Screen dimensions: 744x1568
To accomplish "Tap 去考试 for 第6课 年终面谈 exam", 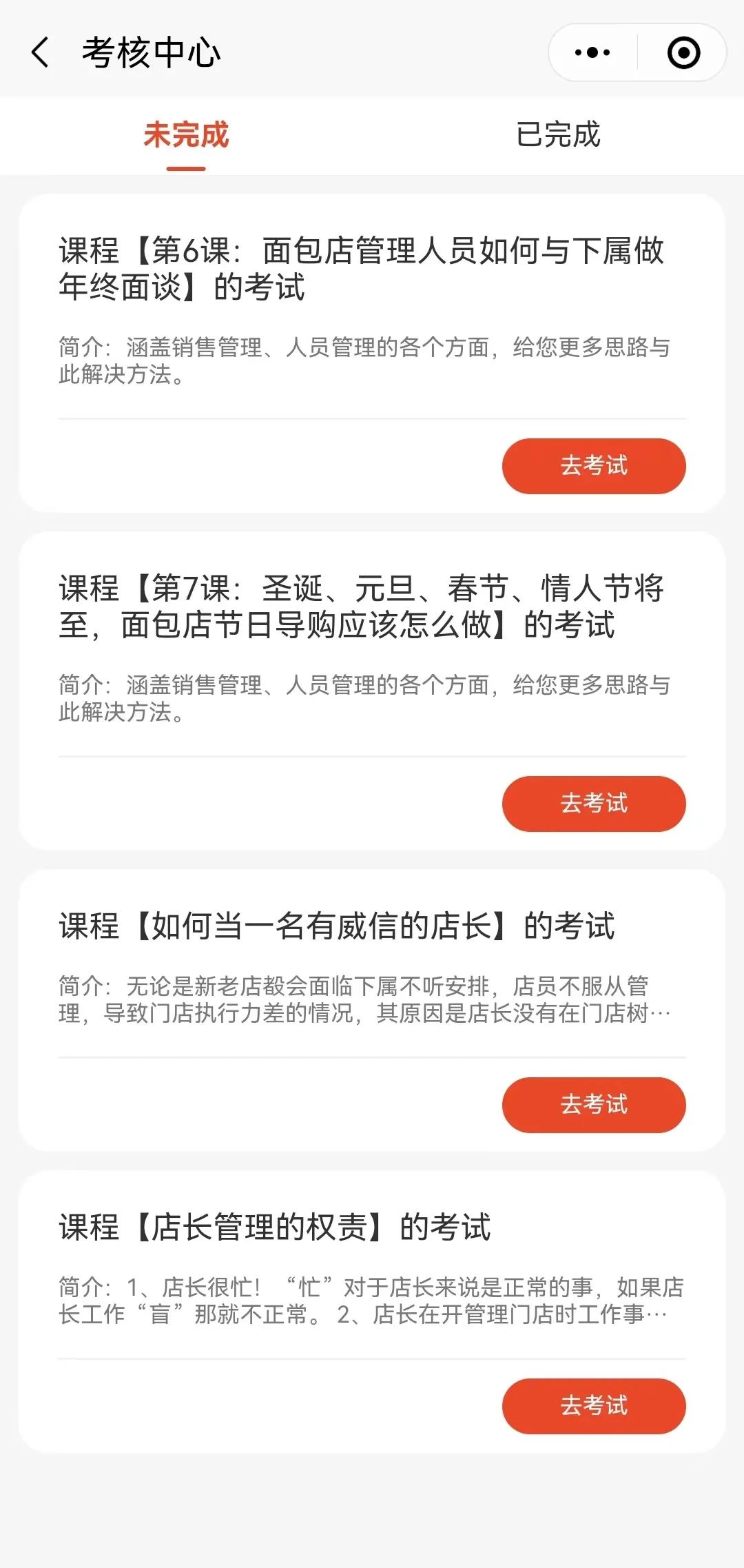I will (x=594, y=466).
